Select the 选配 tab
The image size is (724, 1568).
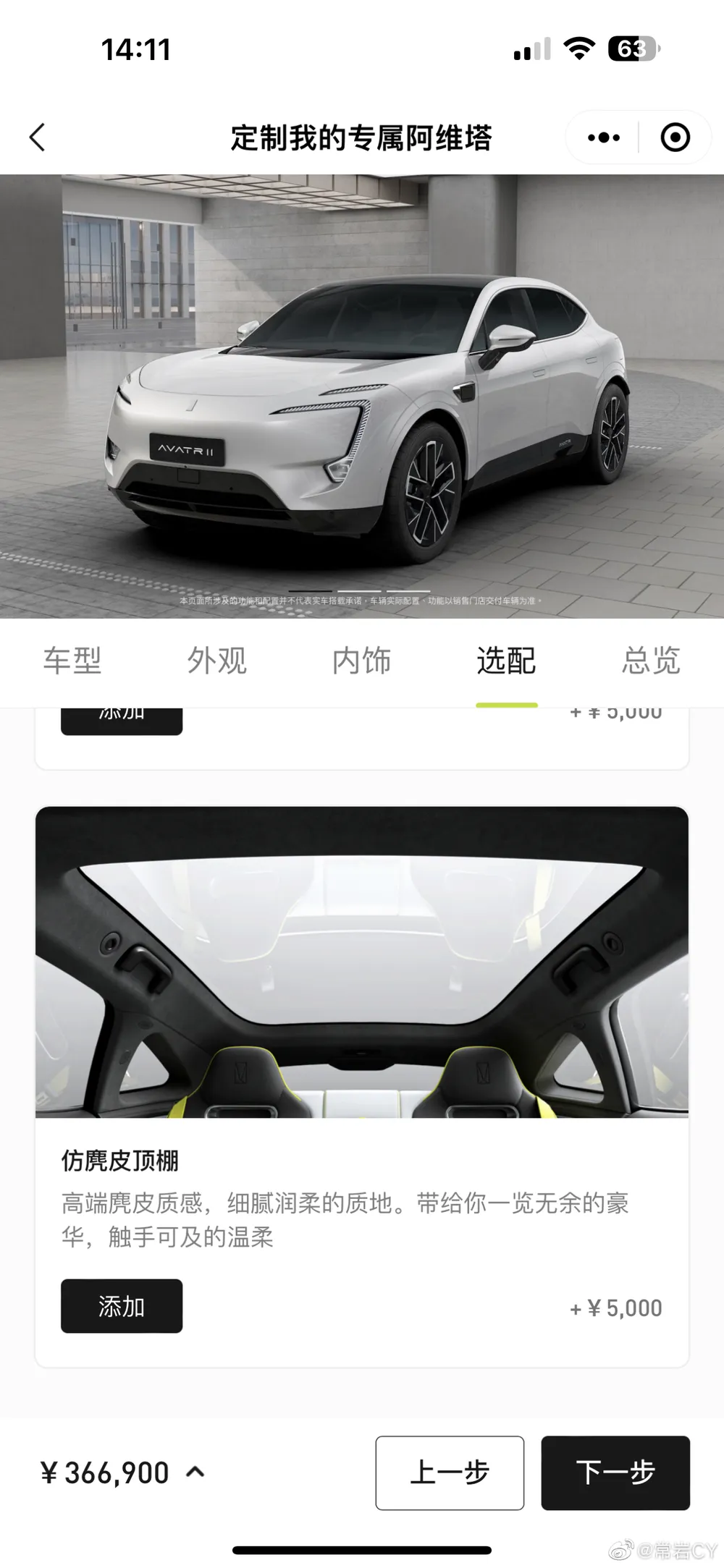[506, 661]
